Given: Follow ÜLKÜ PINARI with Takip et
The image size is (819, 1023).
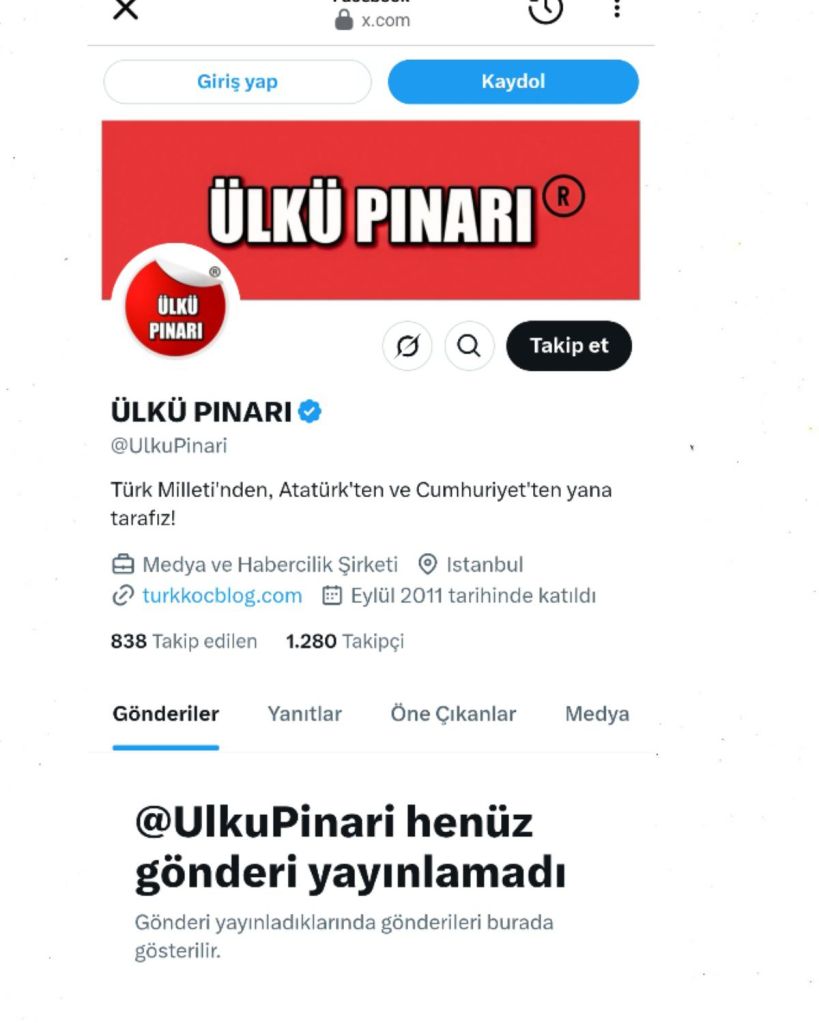Looking at the screenshot, I should coord(569,346).
